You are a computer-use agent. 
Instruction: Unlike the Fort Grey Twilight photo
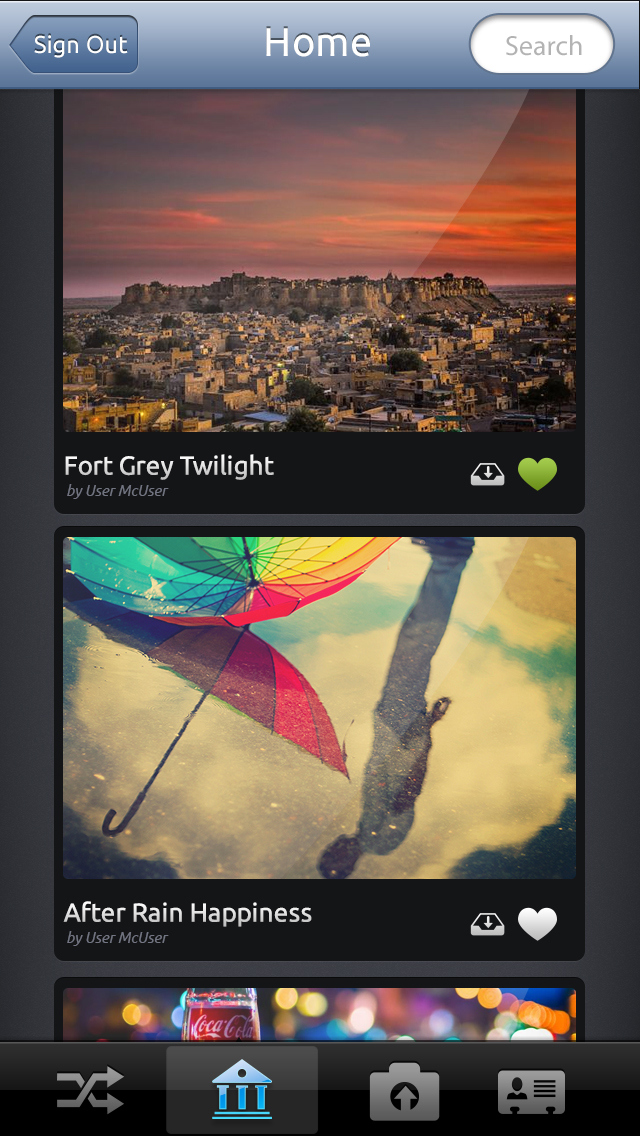(537, 473)
